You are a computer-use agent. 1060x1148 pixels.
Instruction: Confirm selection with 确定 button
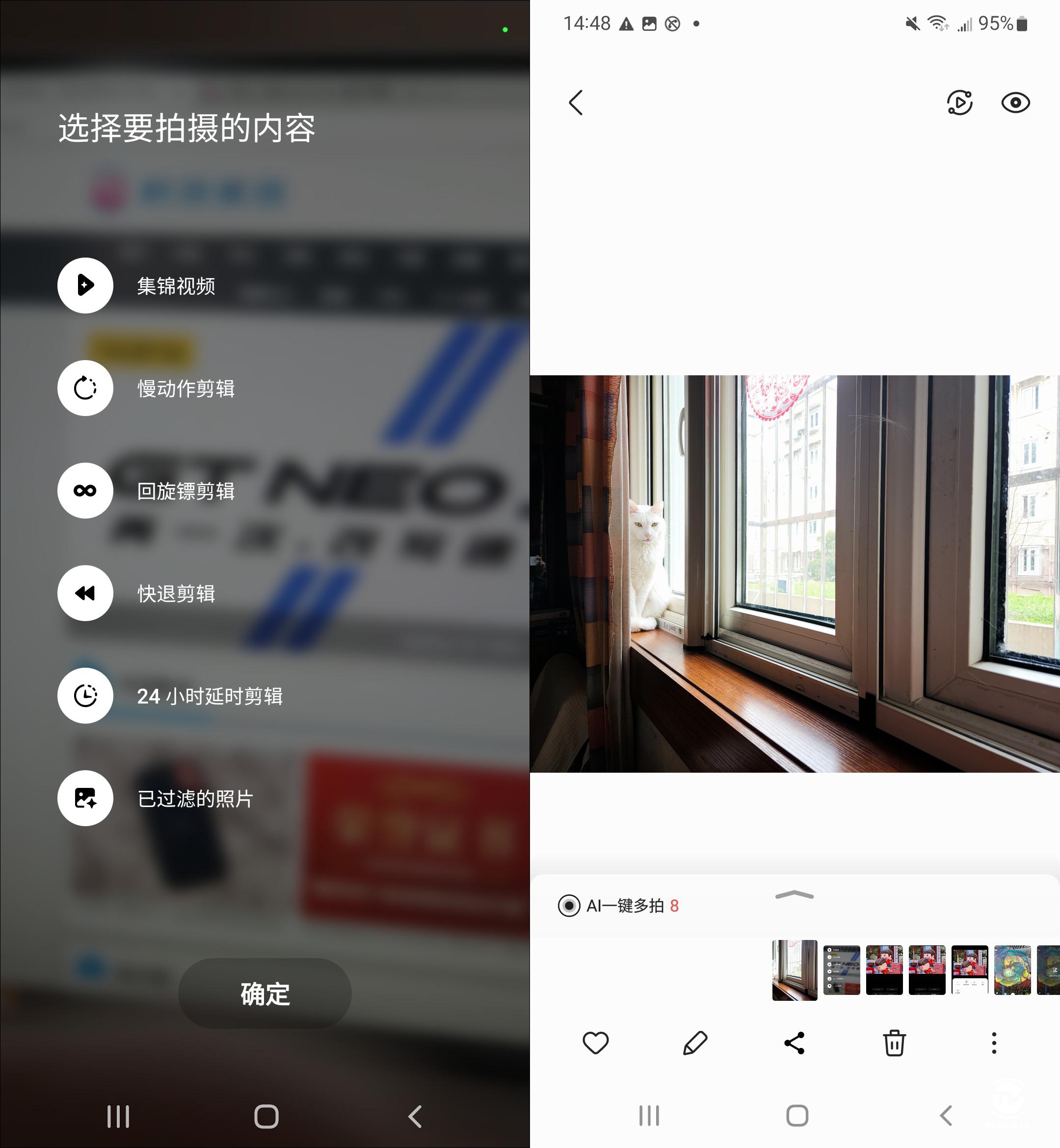click(x=265, y=993)
